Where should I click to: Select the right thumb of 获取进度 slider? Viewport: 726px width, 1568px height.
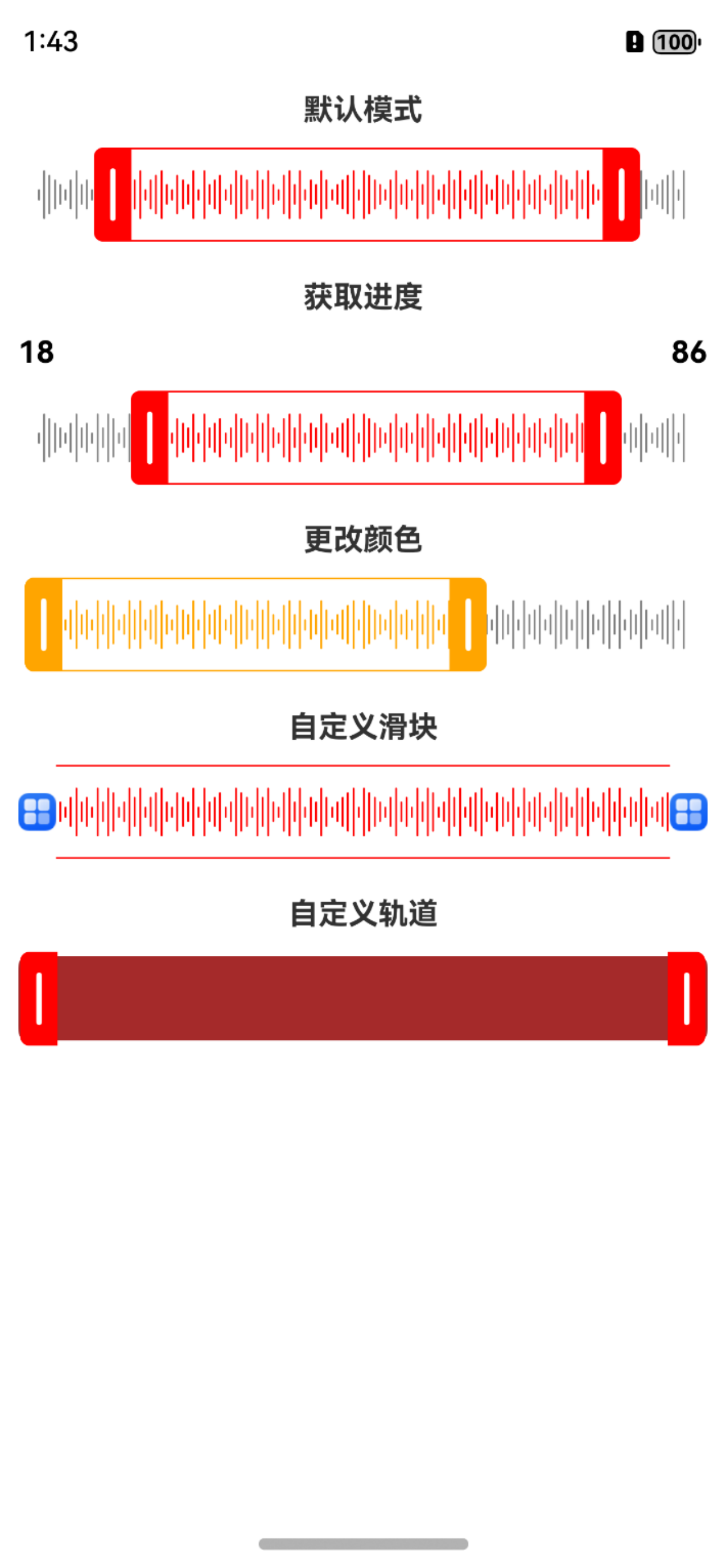point(602,436)
